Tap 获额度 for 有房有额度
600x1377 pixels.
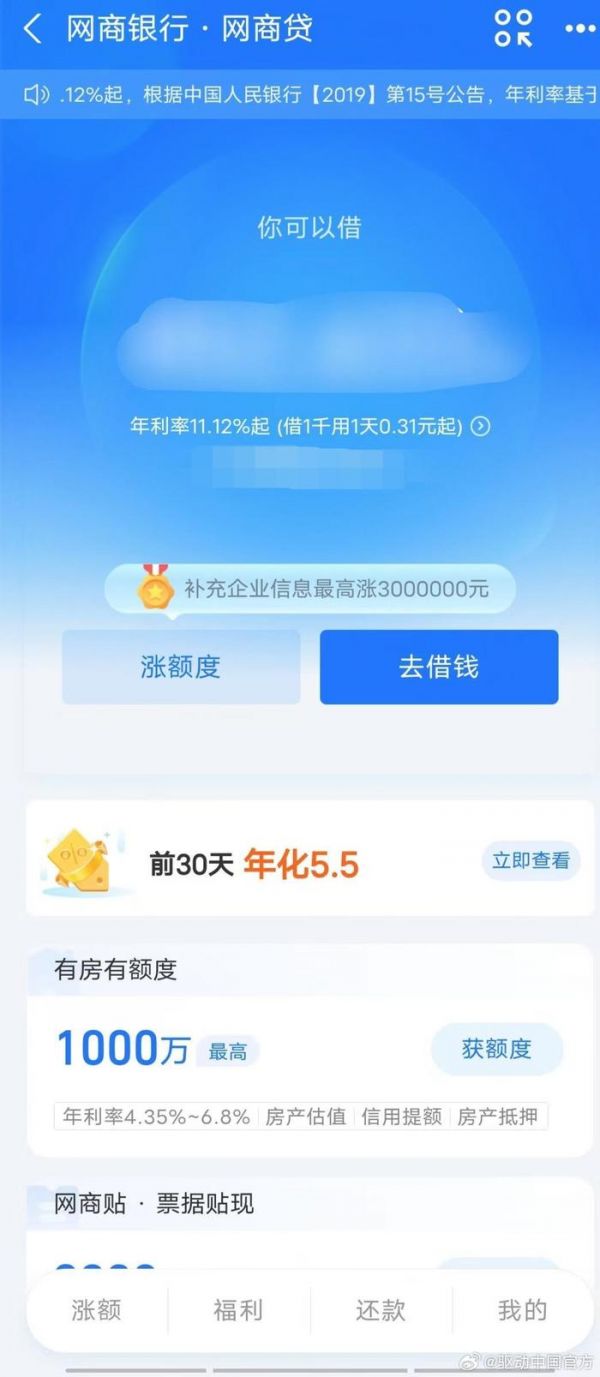click(496, 1049)
